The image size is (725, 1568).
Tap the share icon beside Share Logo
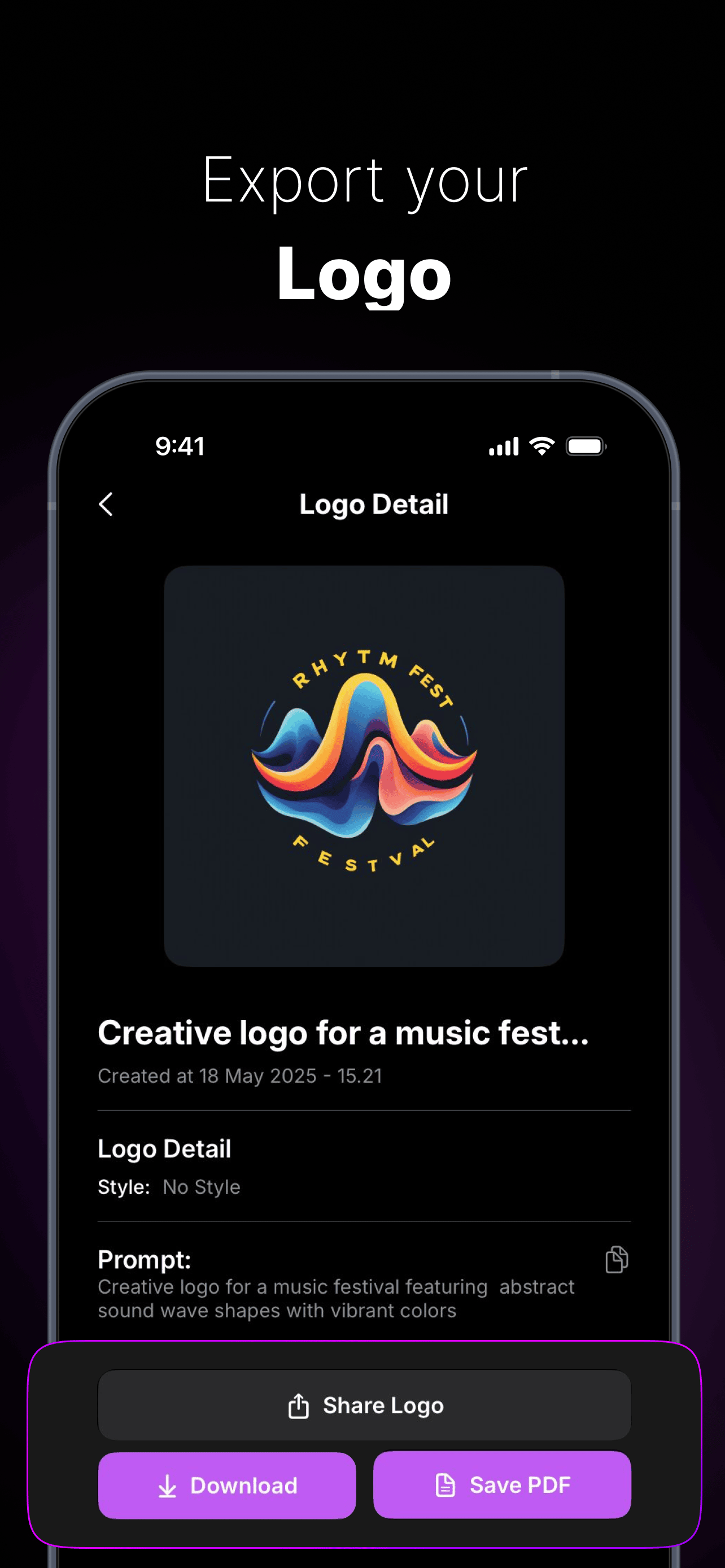tap(298, 1405)
